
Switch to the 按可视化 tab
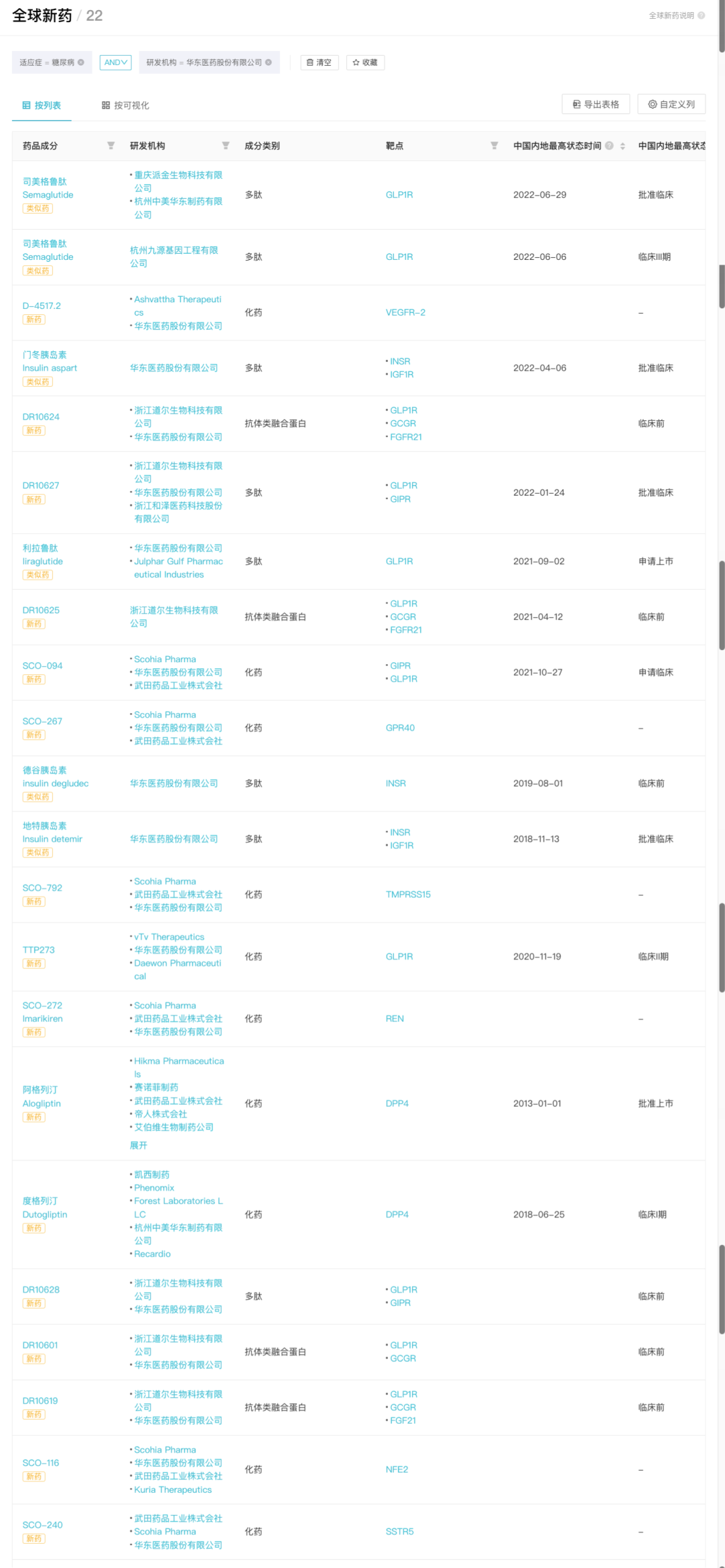pos(126,105)
